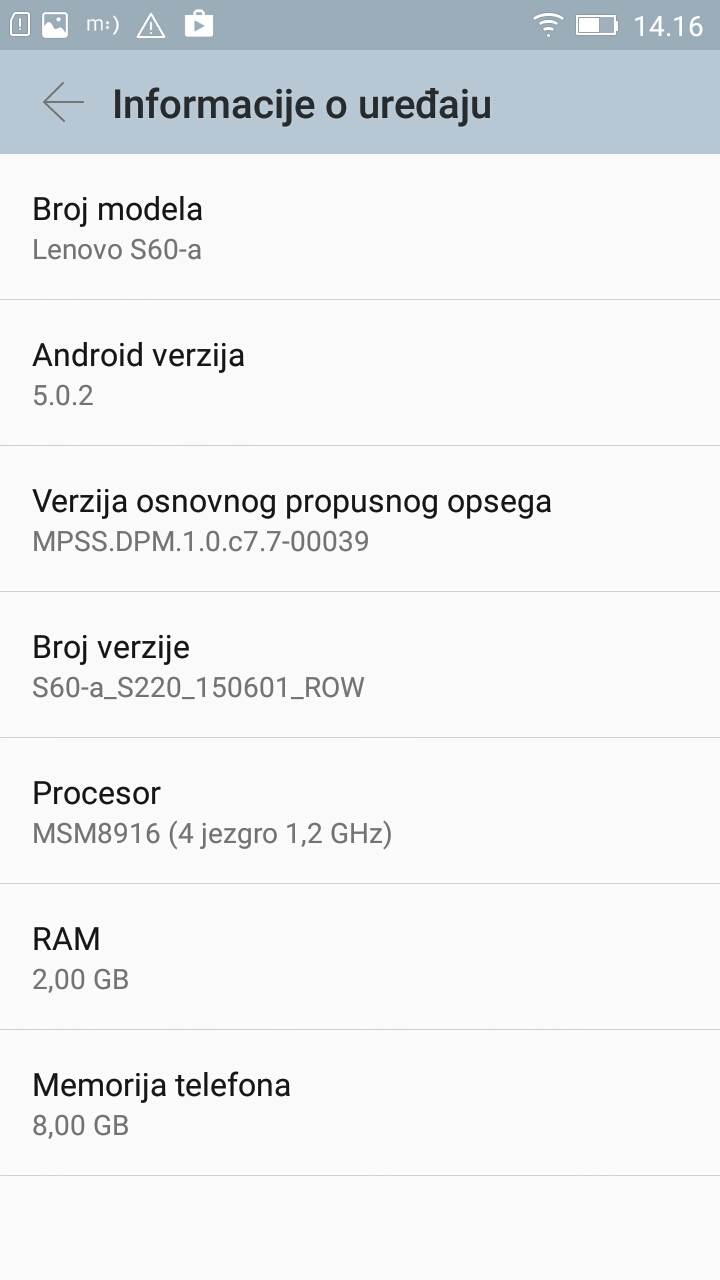Viewport: 720px width, 1280px height.
Task: Open the Memorija telefona row
Action: pos(360,1103)
